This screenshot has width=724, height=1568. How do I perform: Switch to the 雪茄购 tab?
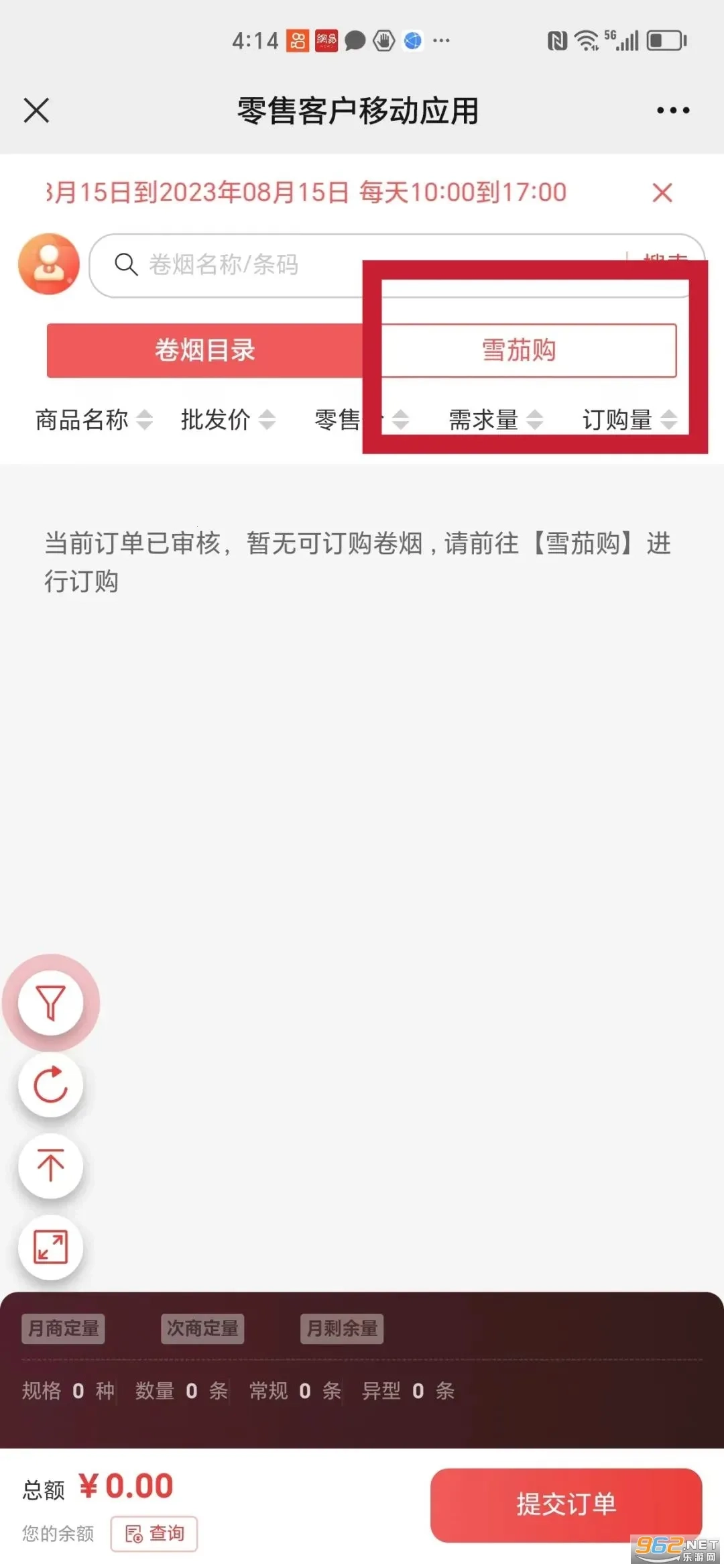(x=519, y=350)
